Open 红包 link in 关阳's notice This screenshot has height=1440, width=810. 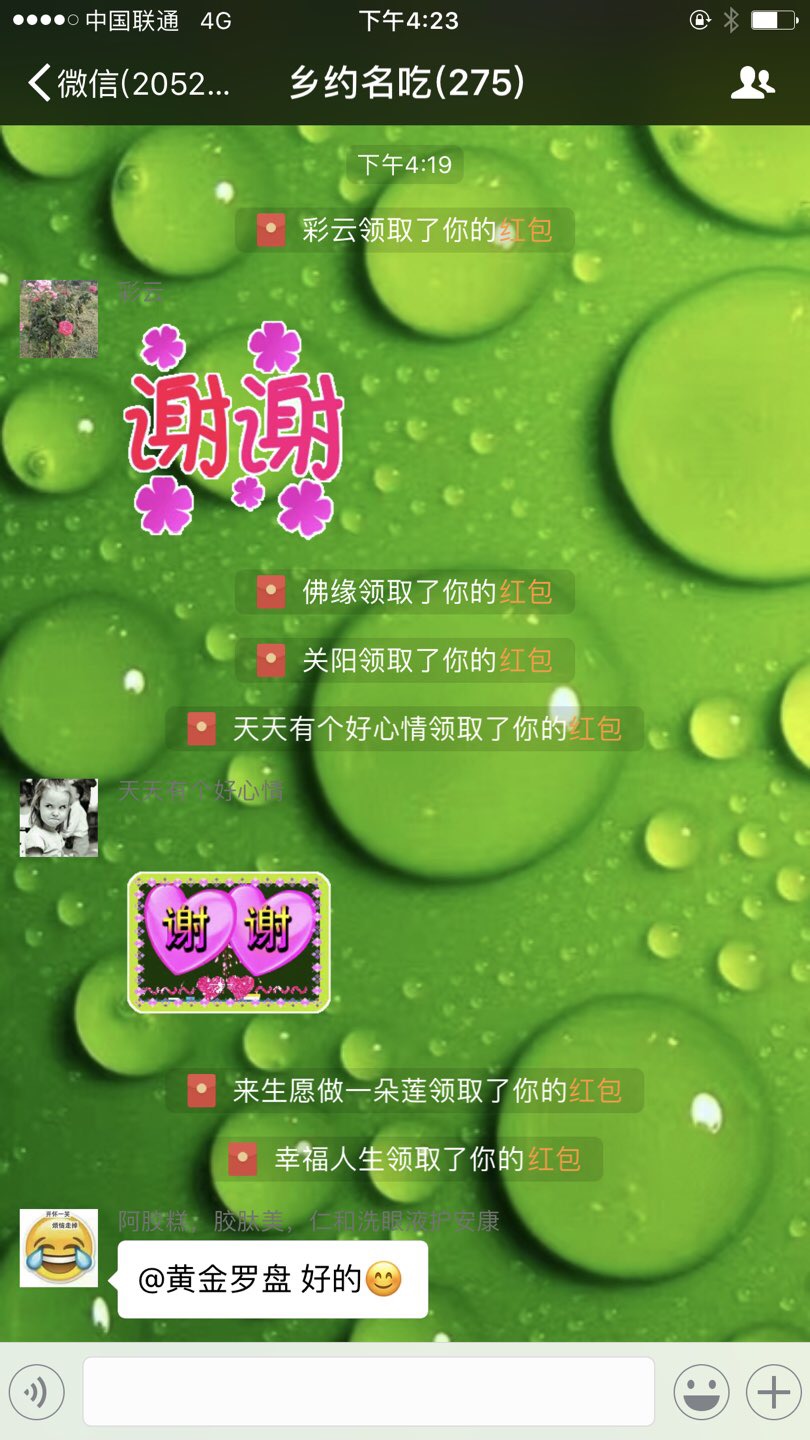click(x=526, y=660)
